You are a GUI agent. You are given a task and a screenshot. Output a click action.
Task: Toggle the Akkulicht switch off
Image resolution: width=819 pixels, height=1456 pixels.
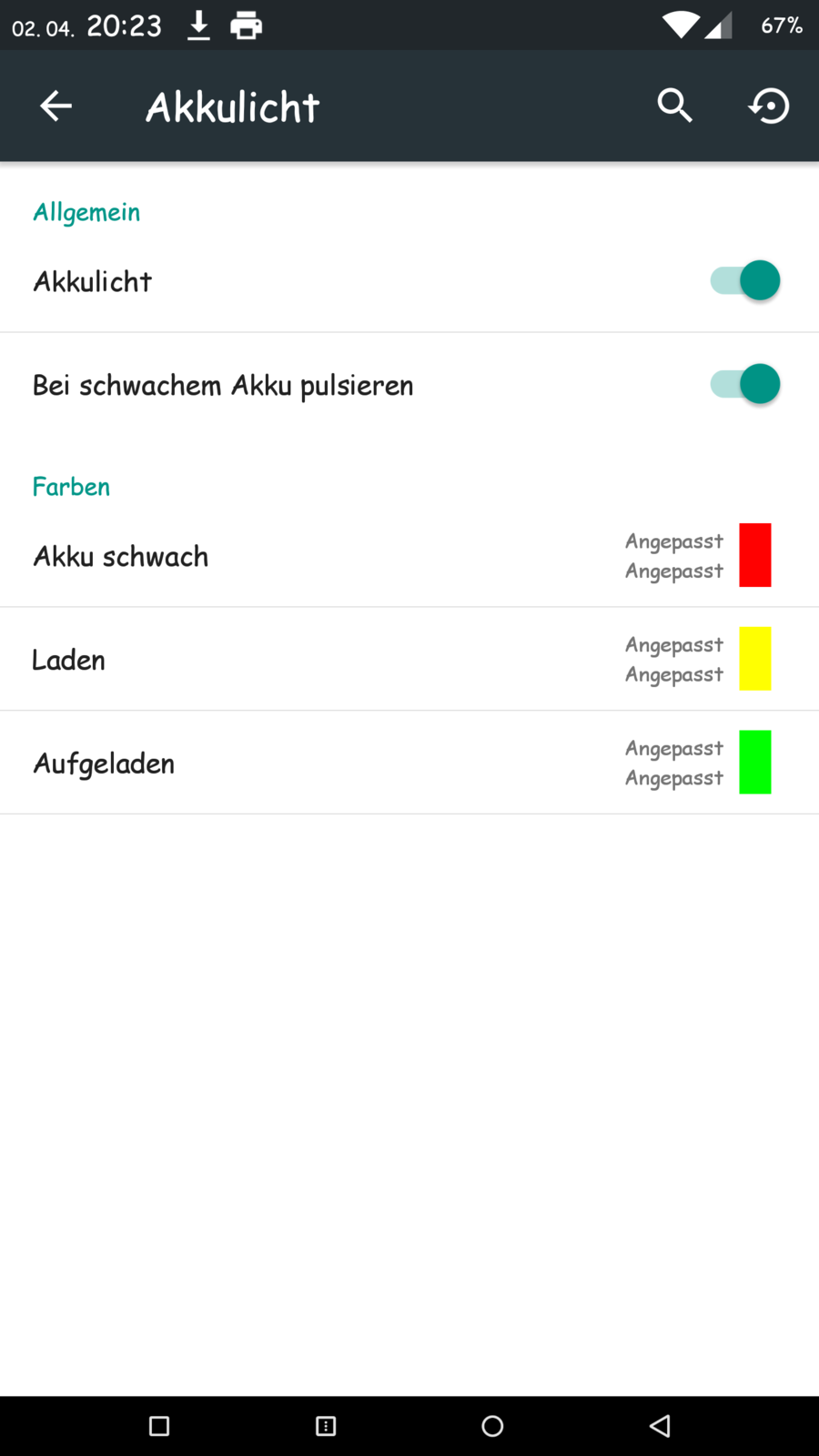(745, 281)
